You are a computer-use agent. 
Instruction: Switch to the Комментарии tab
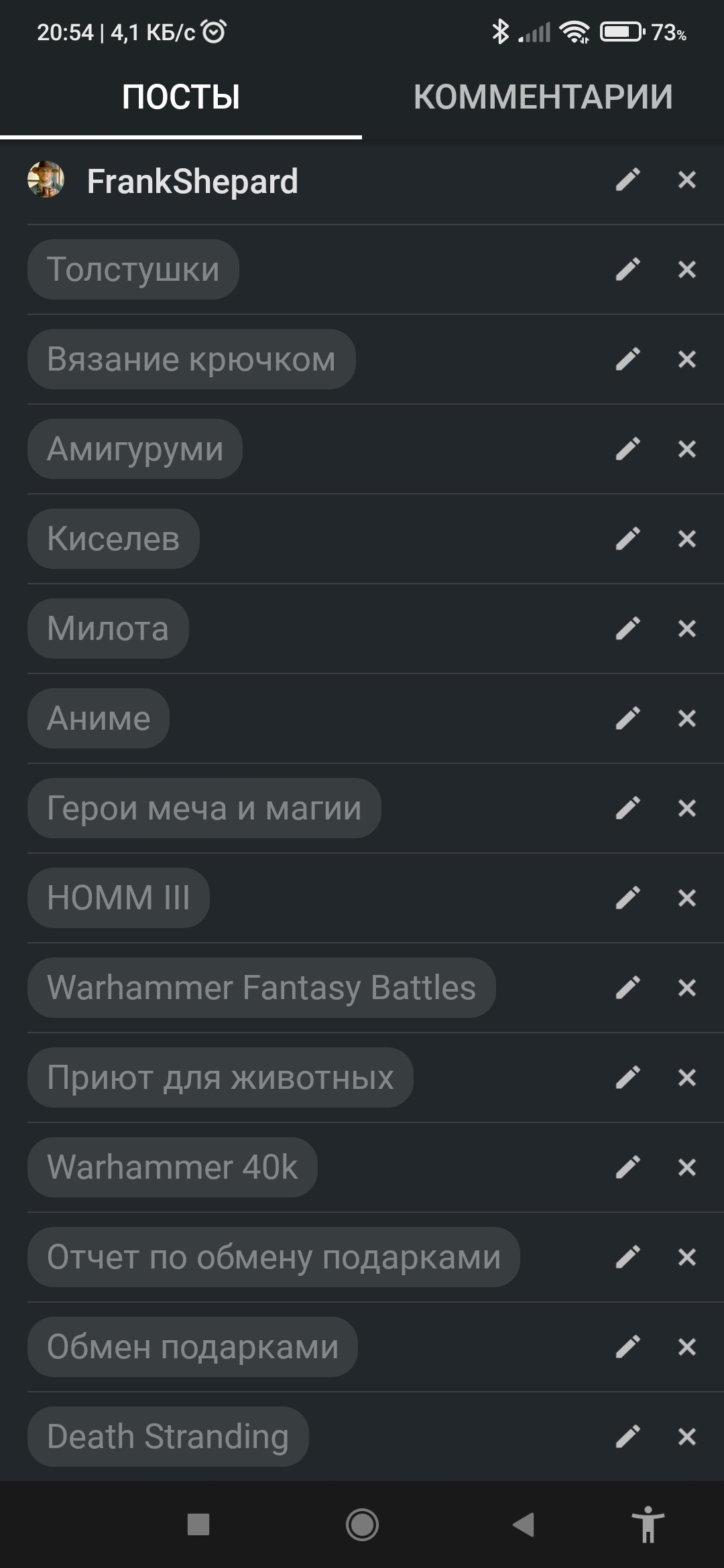pos(543,97)
